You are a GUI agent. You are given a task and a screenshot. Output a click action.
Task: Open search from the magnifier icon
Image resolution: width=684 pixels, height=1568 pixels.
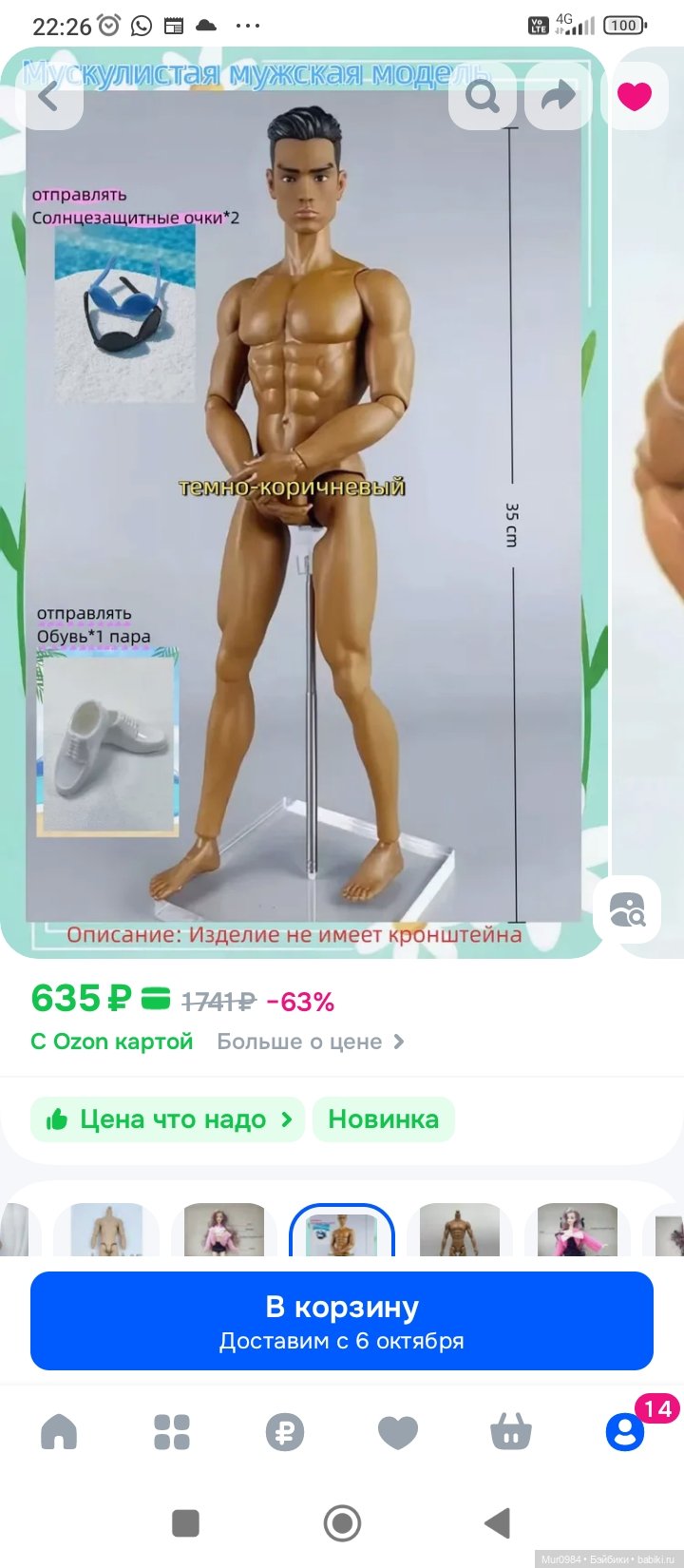(x=483, y=96)
